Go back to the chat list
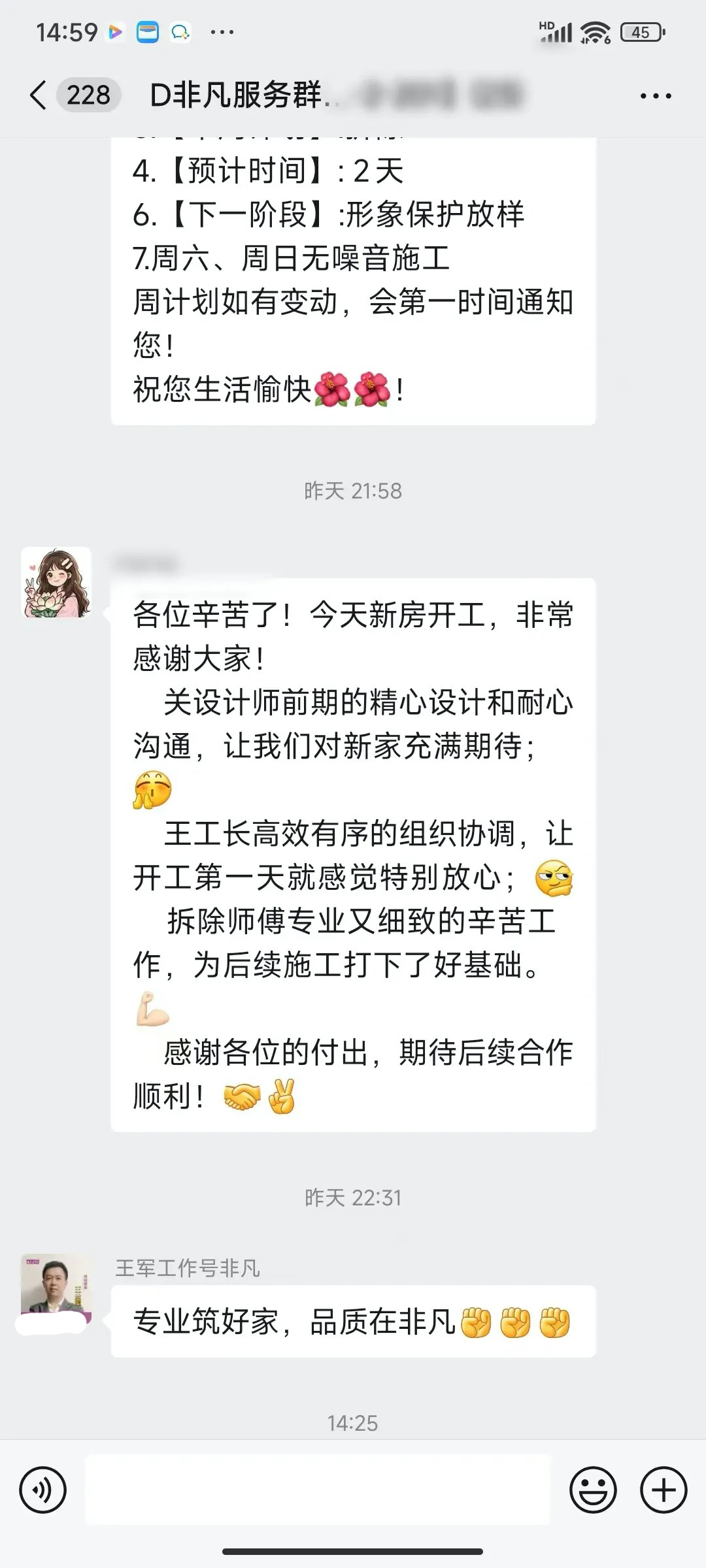Image resolution: width=706 pixels, height=1568 pixels. click(x=39, y=95)
